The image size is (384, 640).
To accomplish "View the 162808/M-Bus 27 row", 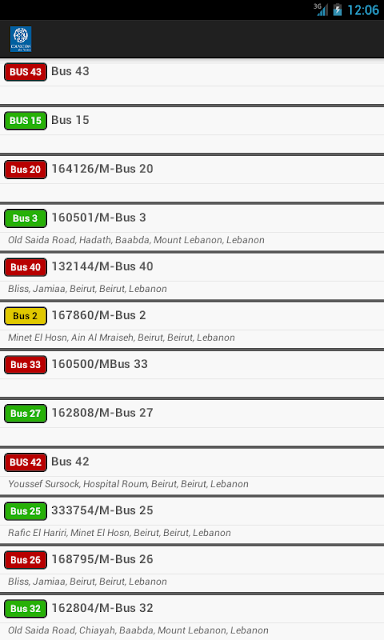I will click(x=192, y=423).
